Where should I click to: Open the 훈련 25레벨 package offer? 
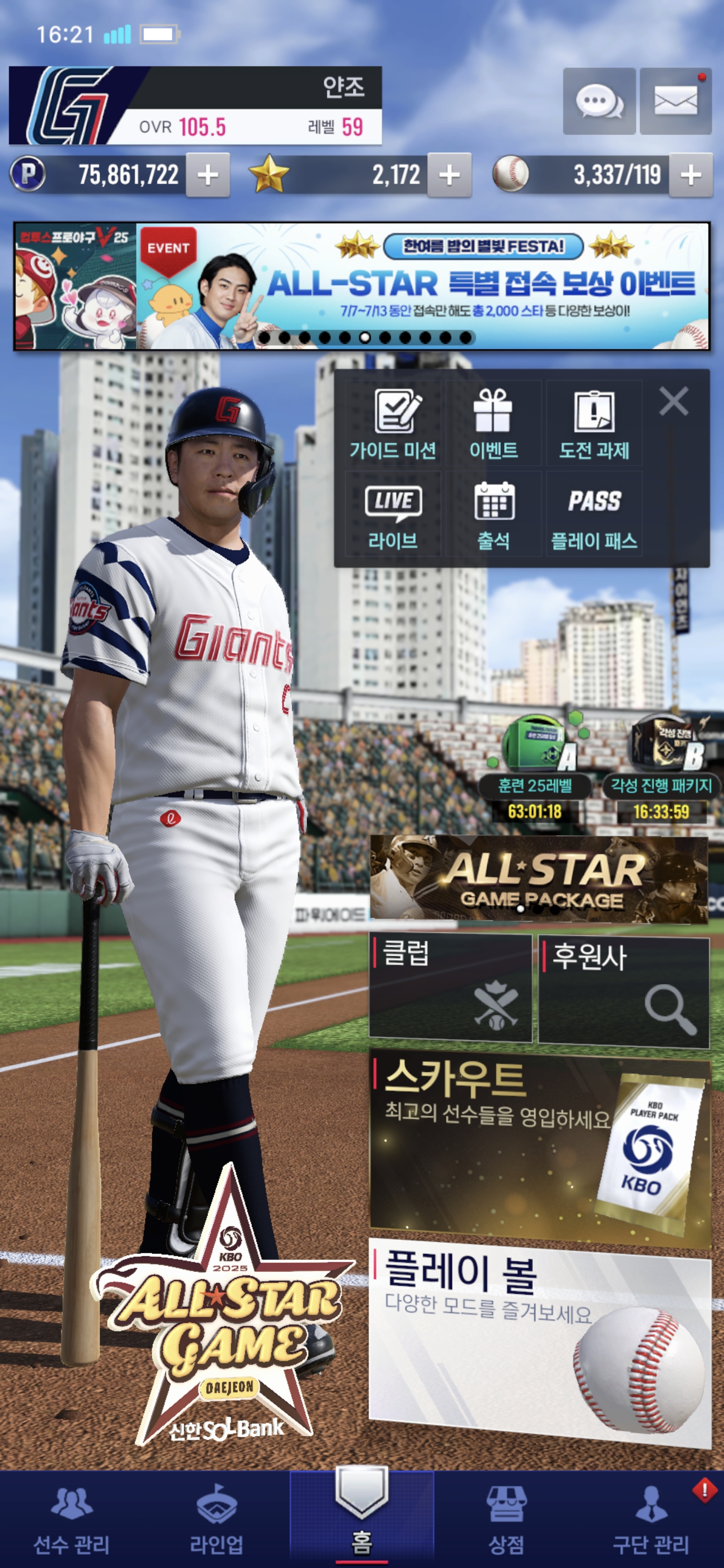(x=534, y=767)
